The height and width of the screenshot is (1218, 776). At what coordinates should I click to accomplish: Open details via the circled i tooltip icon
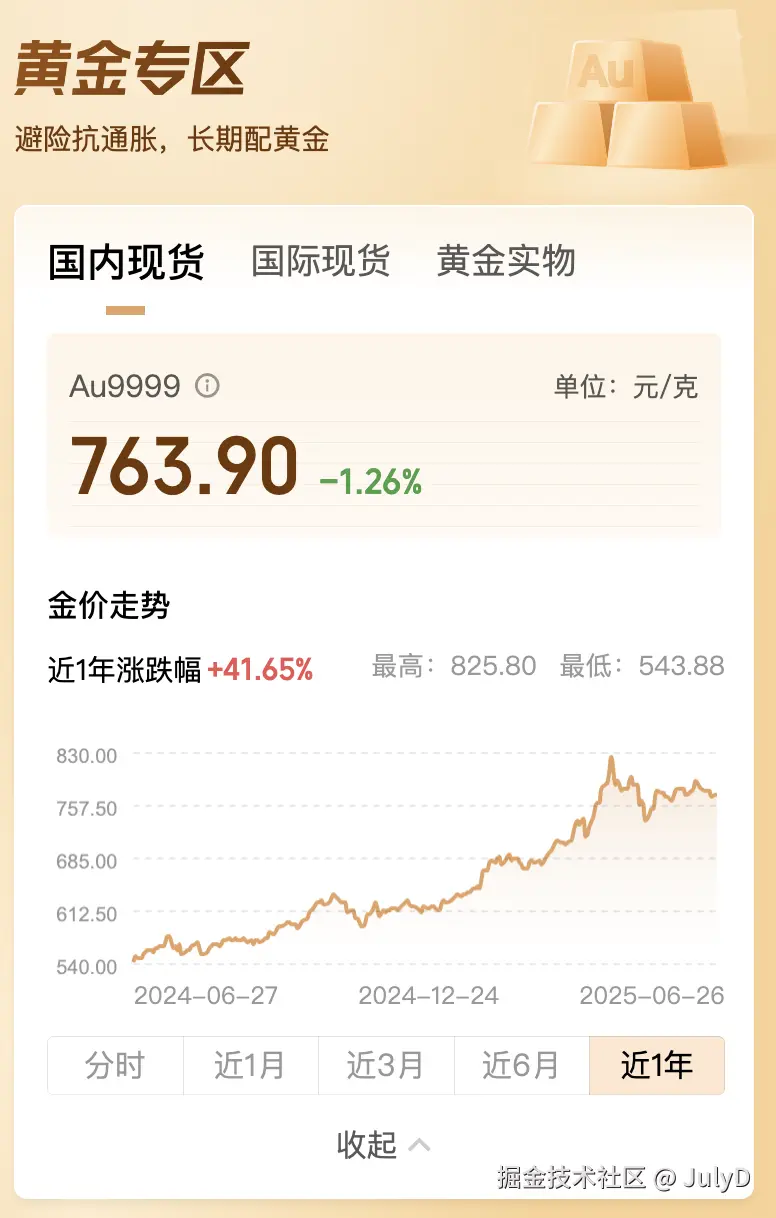click(x=207, y=387)
